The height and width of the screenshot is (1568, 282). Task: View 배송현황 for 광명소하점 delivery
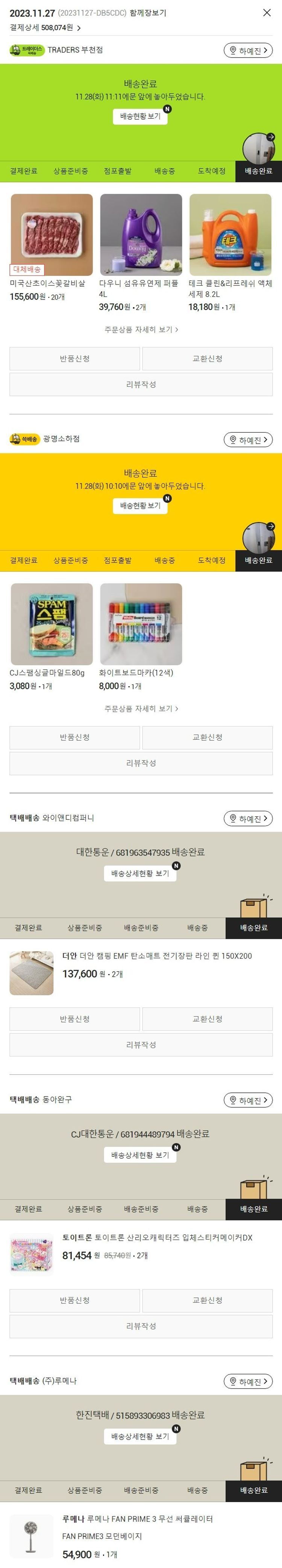[x=140, y=506]
